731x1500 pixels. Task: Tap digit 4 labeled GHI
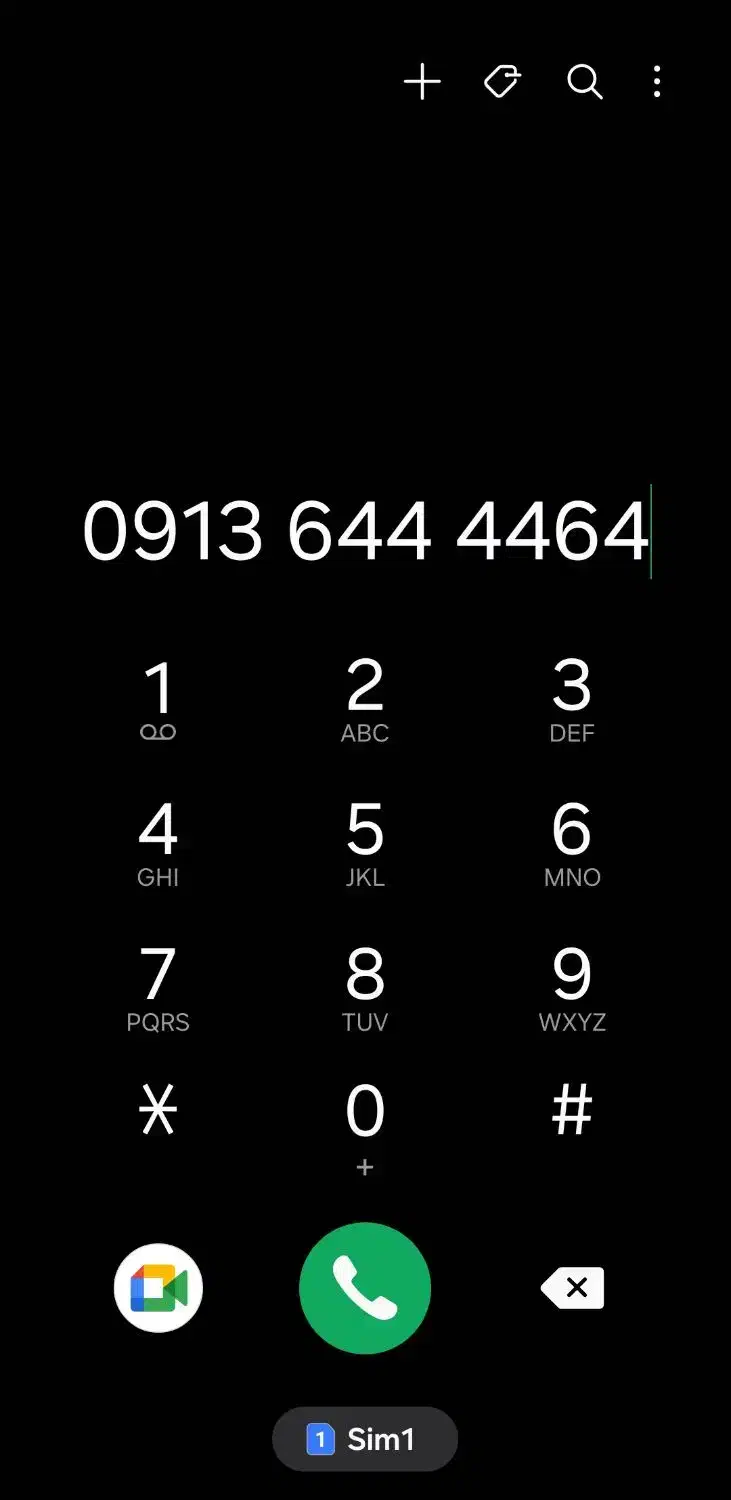point(158,840)
